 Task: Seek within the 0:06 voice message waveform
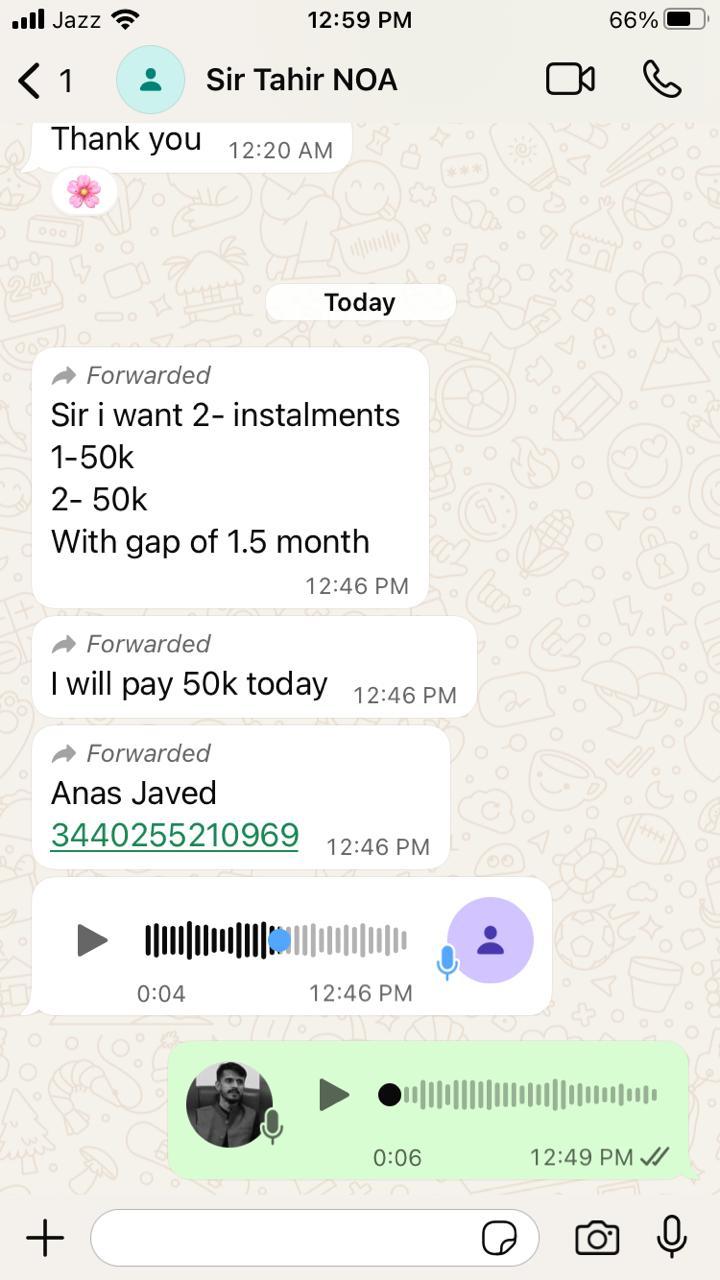520,1095
